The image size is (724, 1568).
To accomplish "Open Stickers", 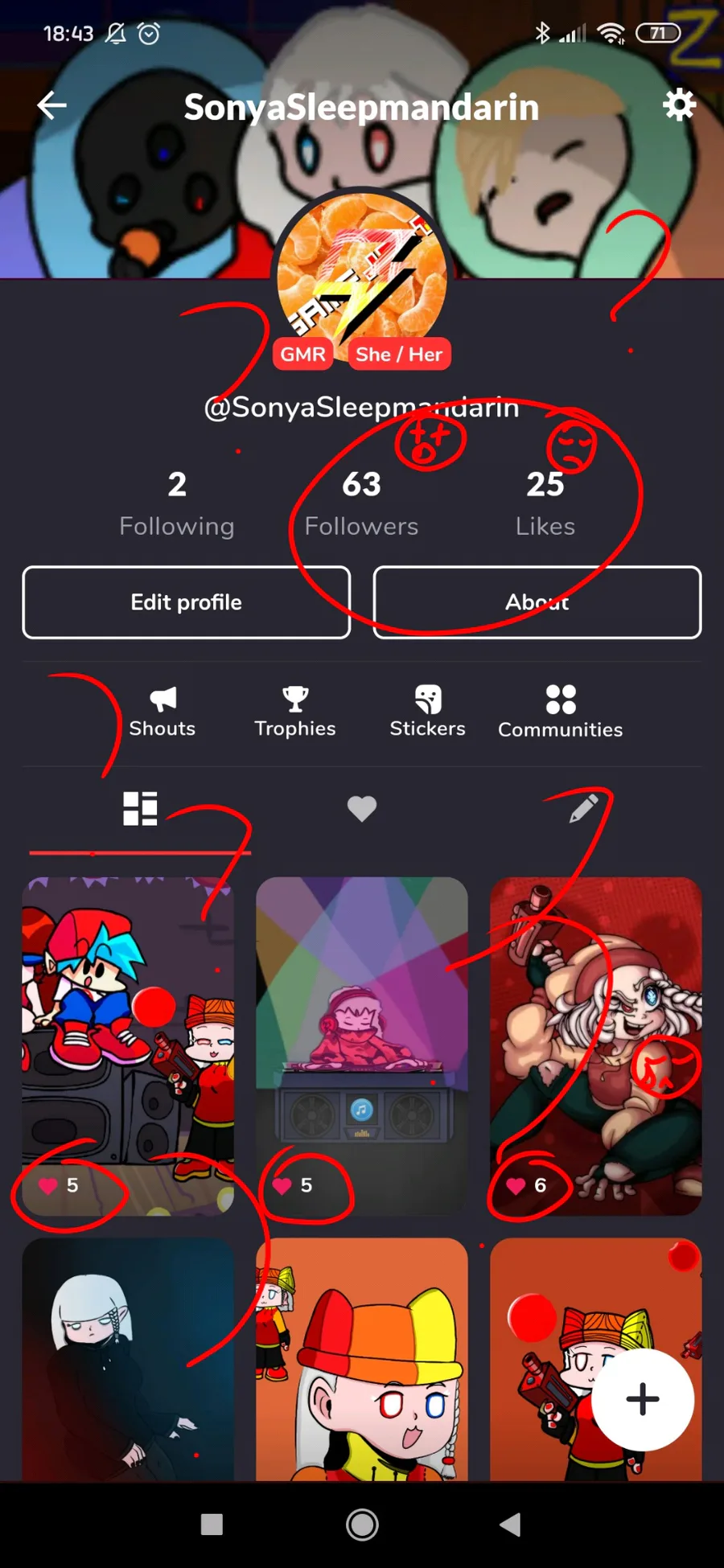I will tap(428, 712).
